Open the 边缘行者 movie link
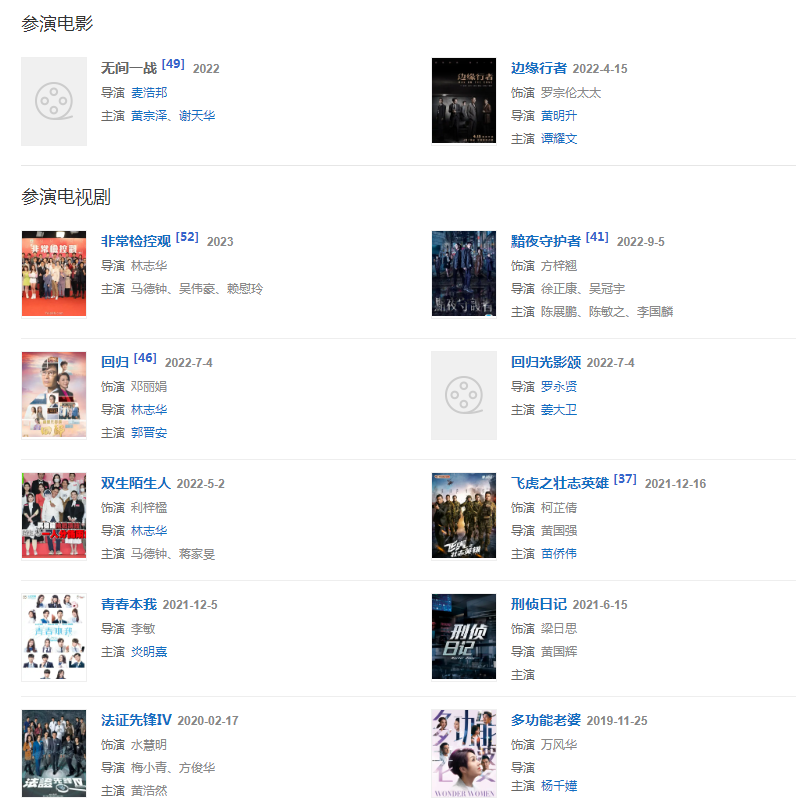 539,68
